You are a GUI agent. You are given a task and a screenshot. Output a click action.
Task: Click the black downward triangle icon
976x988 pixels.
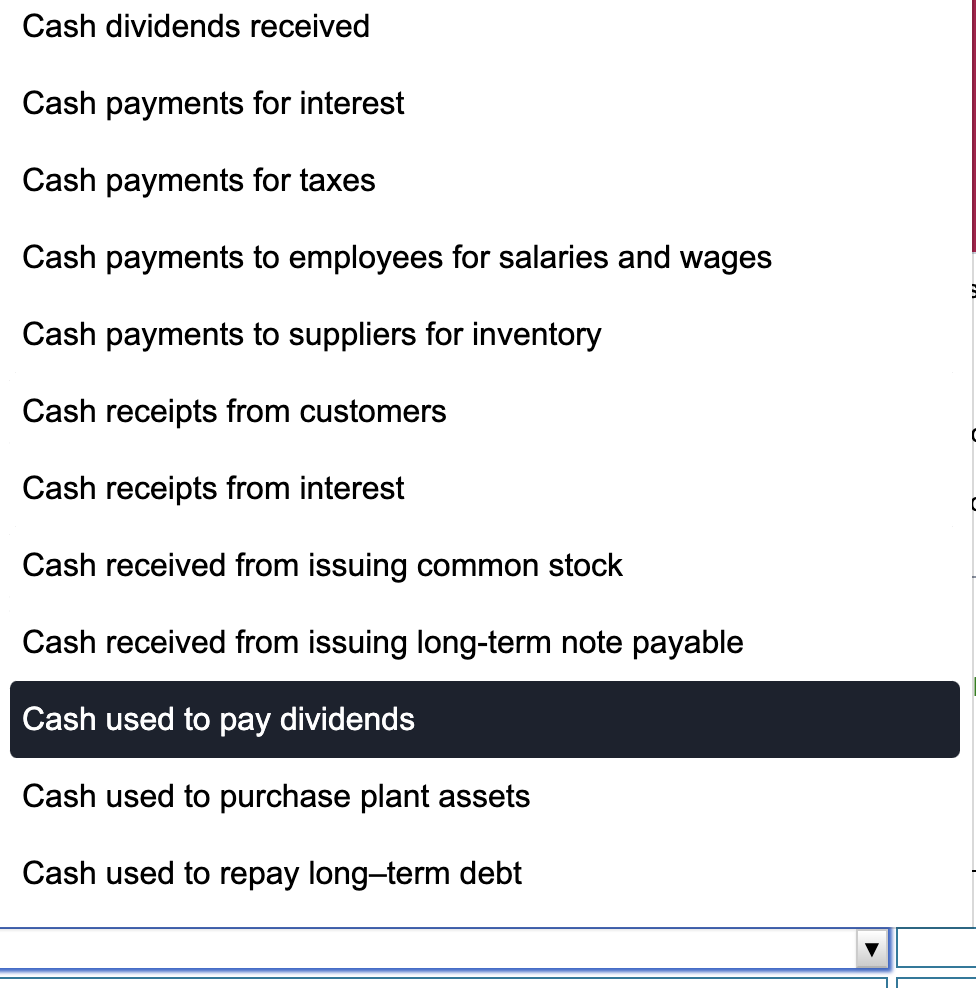(872, 948)
